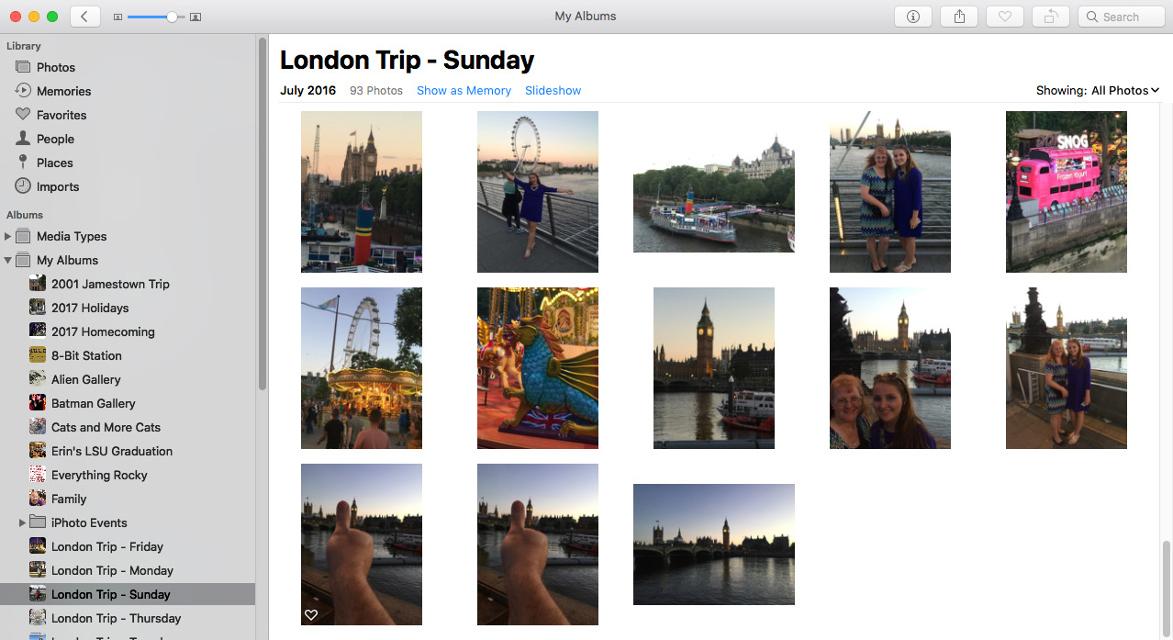Open the share button in the toolbar
This screenshot has height=640, width=1173.
point(959,16)
